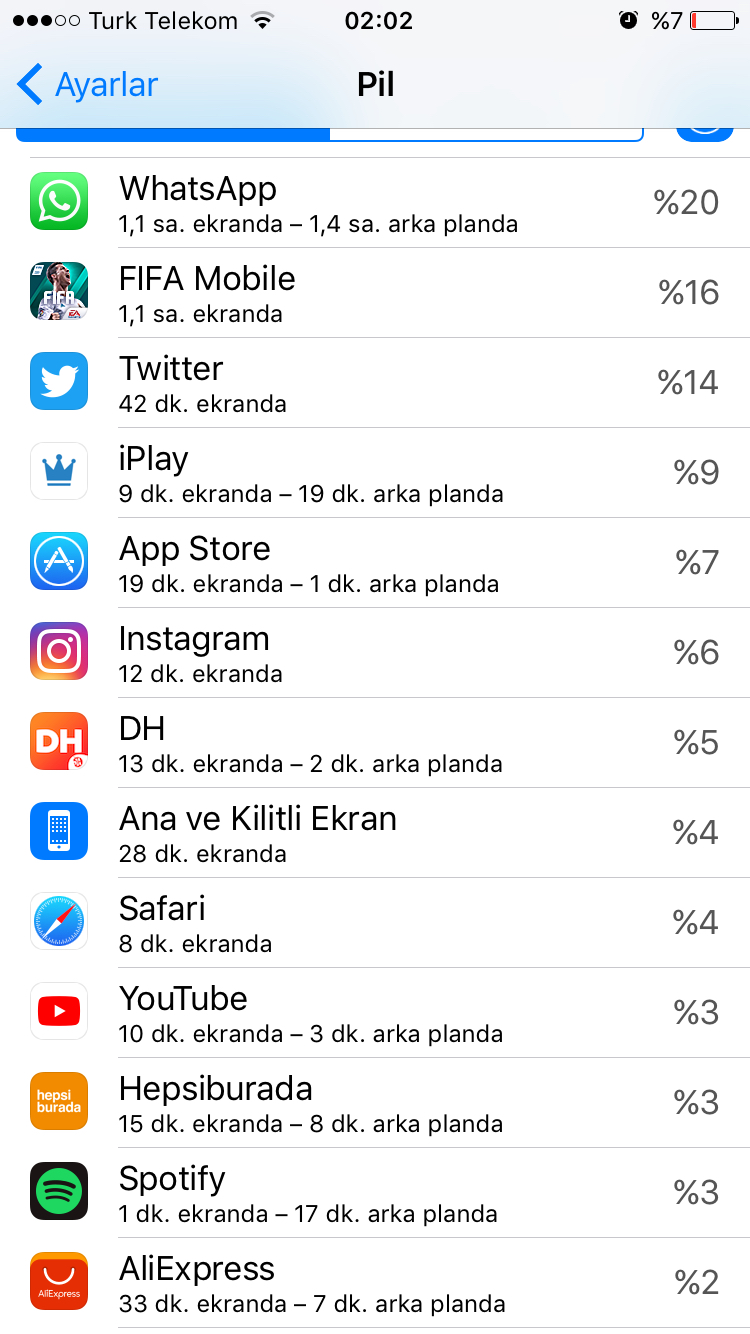This screenshot has width=750, height=1334.
Task: Tap the AliExpress usage row
Action: coord(375,1282)
